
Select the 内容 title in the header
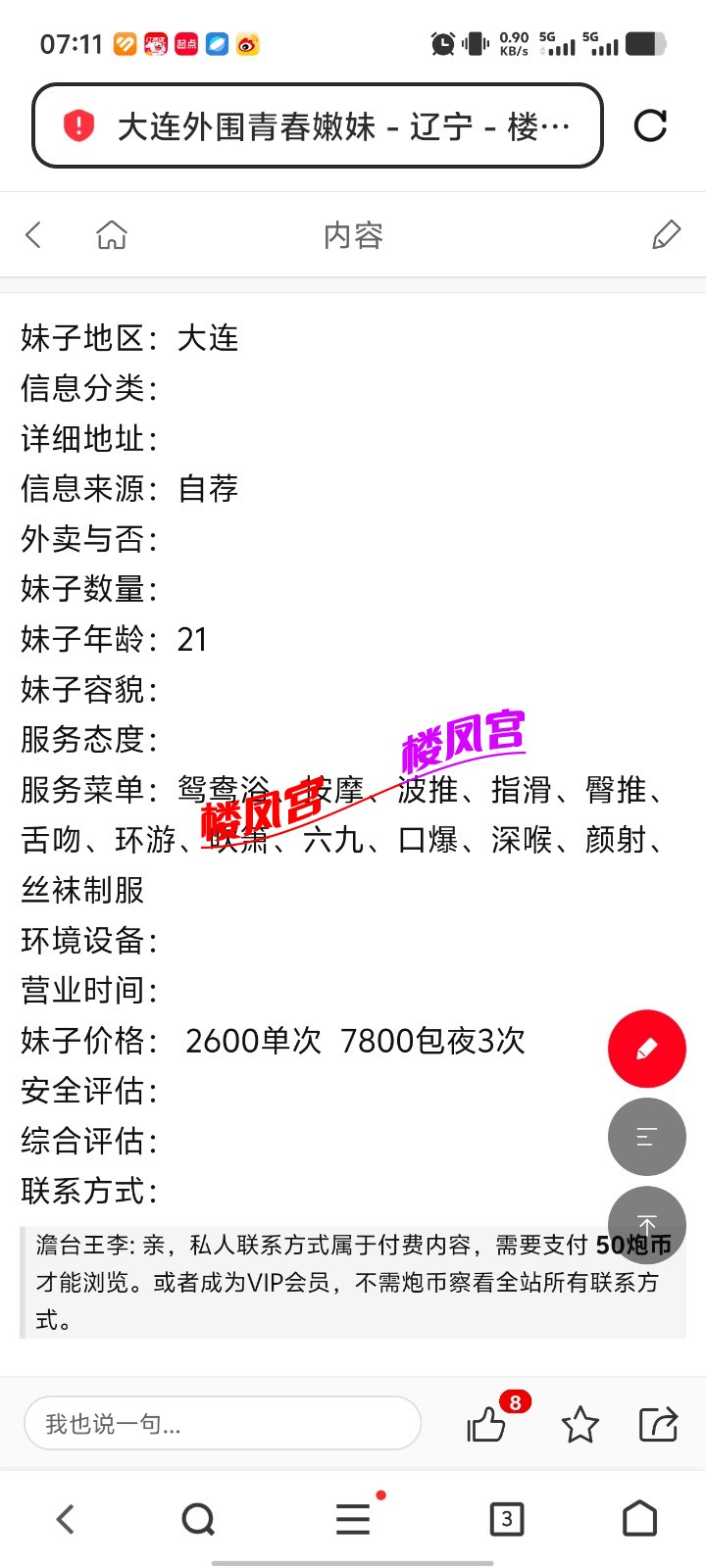[354, 234]
